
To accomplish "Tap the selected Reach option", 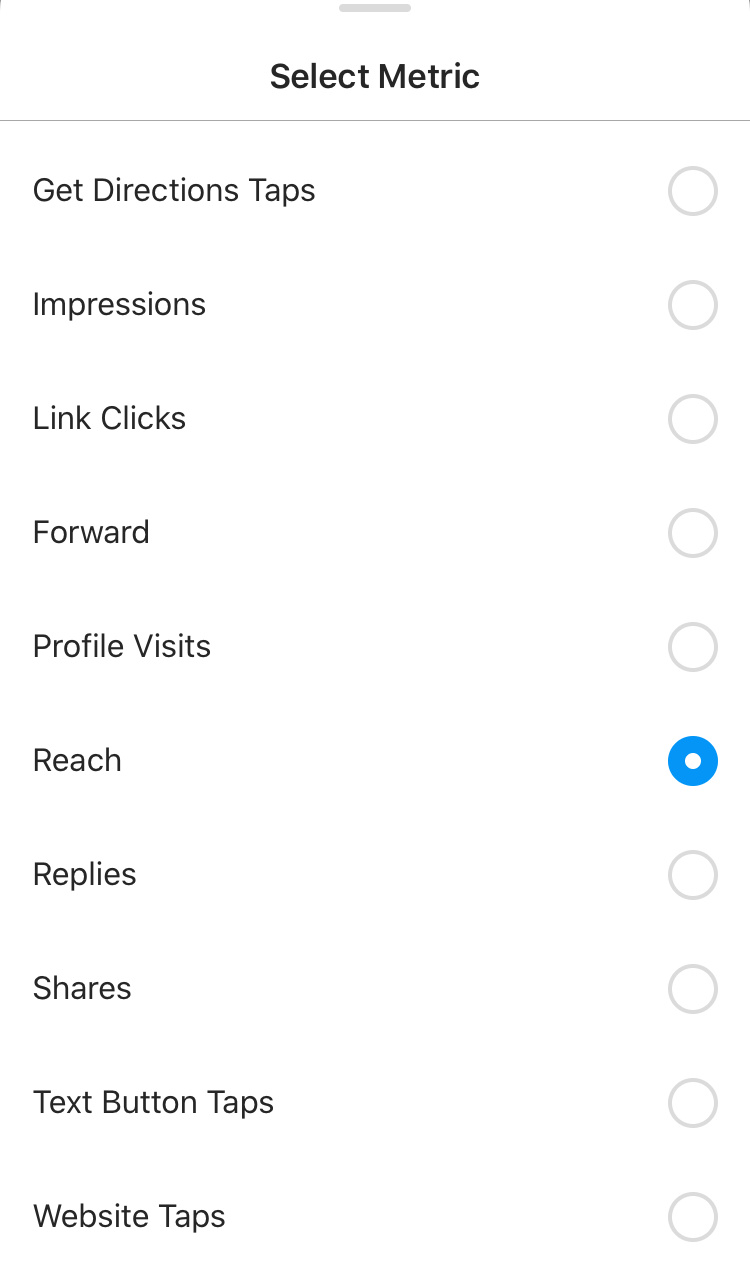I will [x=692, y=761].
